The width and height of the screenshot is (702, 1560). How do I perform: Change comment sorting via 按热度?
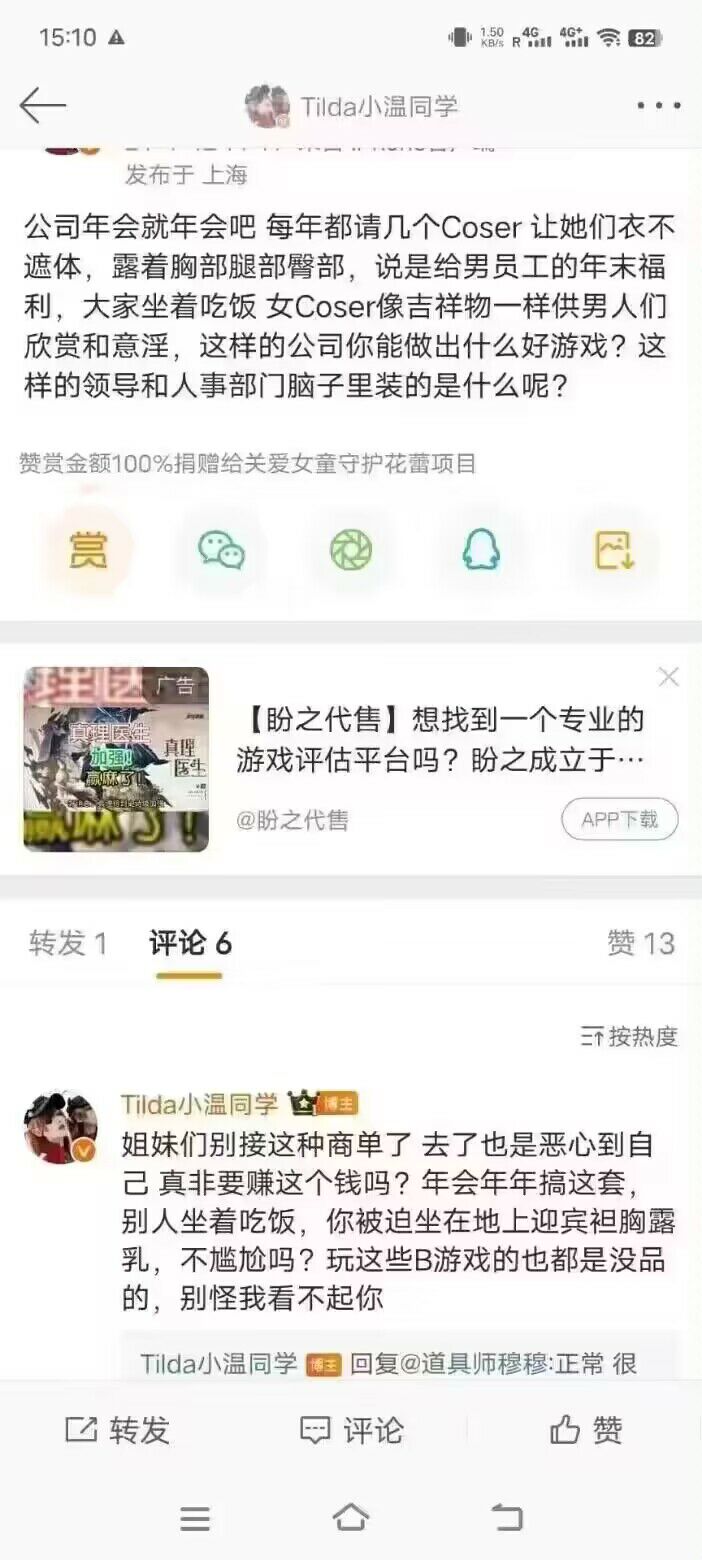pos(629,1036)
